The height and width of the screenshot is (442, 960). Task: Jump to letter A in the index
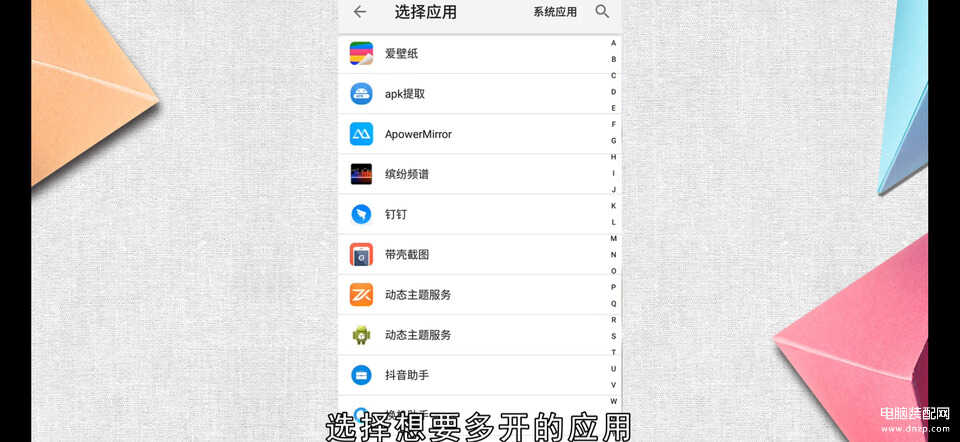(613, 43)
